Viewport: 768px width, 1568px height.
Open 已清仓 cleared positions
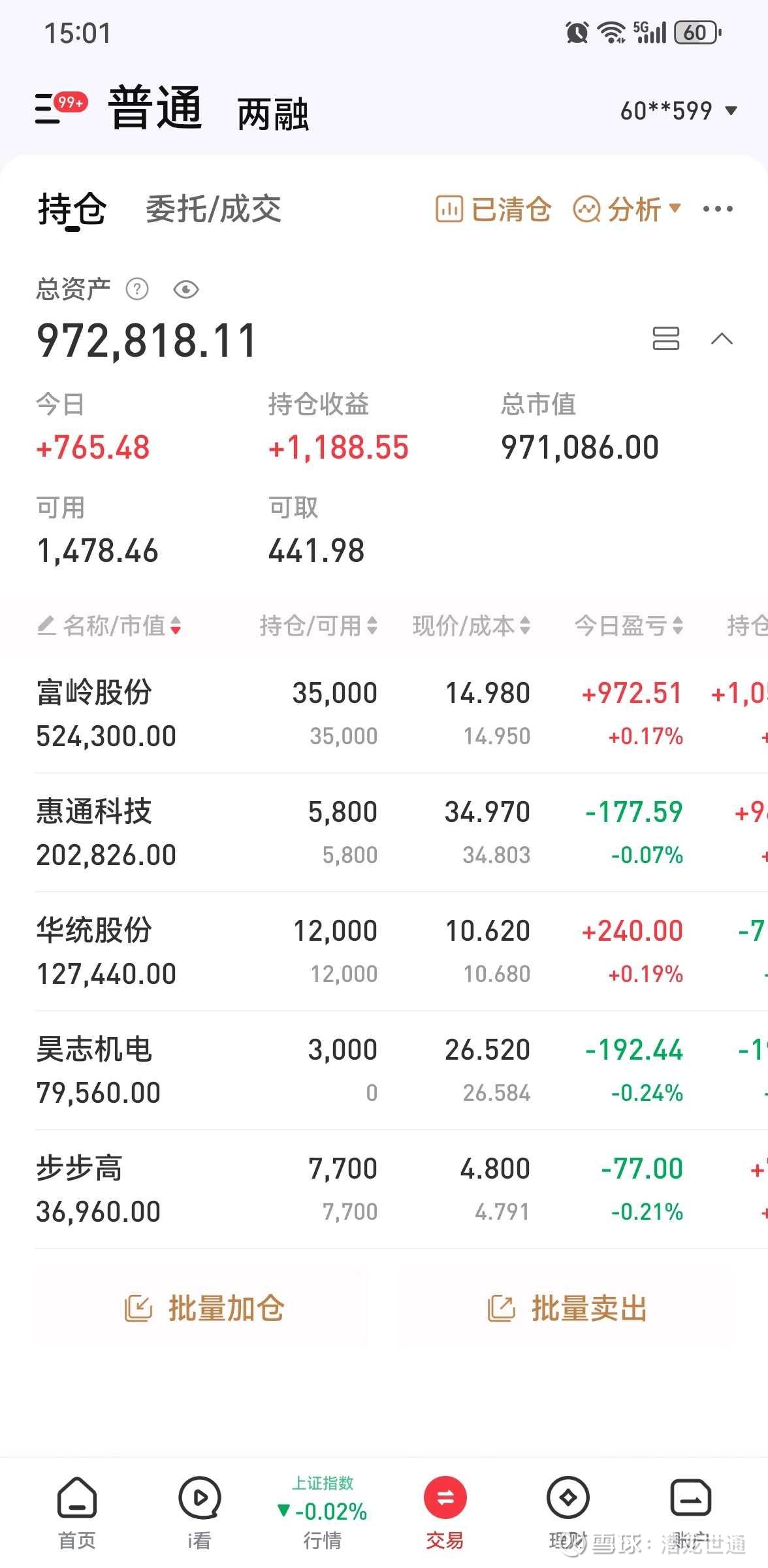coord(493,209)
